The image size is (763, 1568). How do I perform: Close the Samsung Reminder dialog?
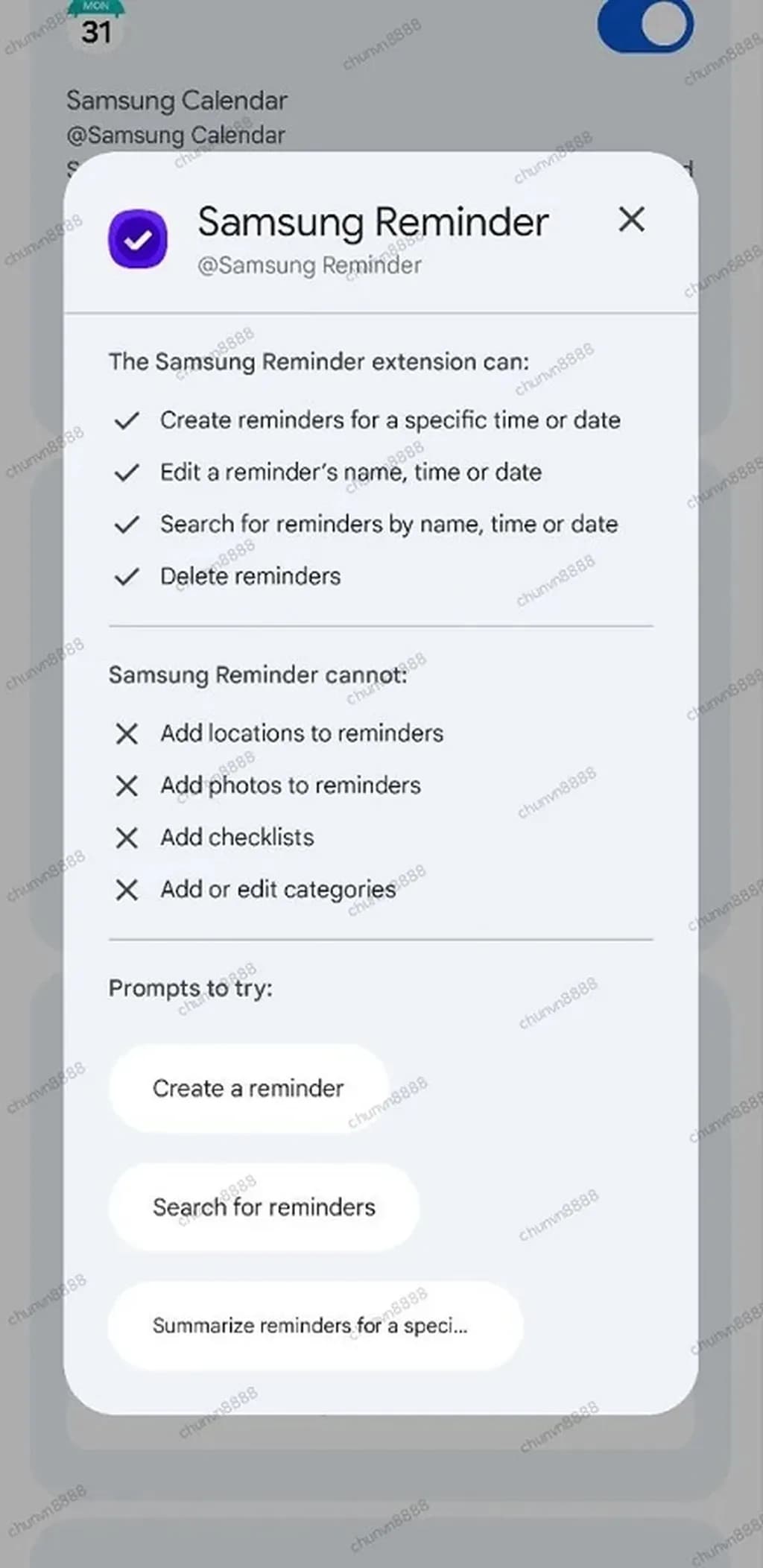tap(631, 220)
